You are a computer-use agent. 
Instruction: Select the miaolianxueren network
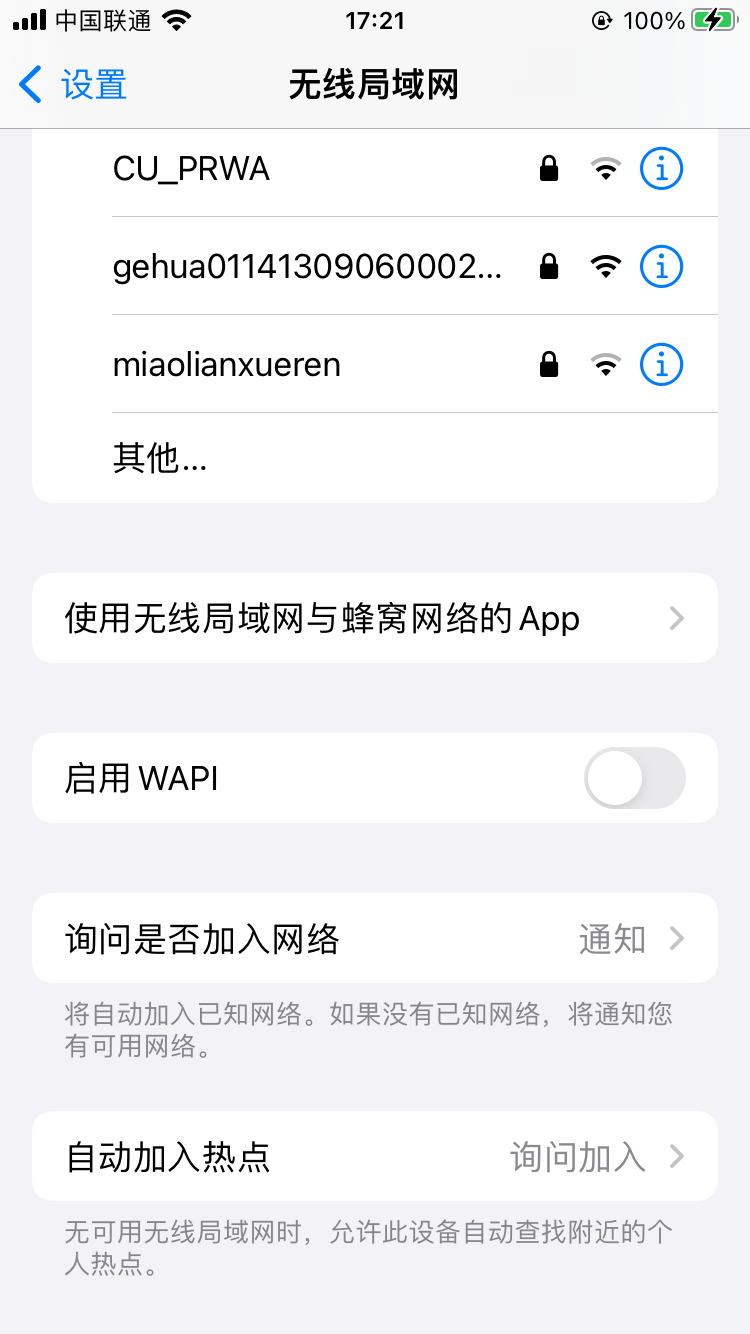click(x=300, y=365)
